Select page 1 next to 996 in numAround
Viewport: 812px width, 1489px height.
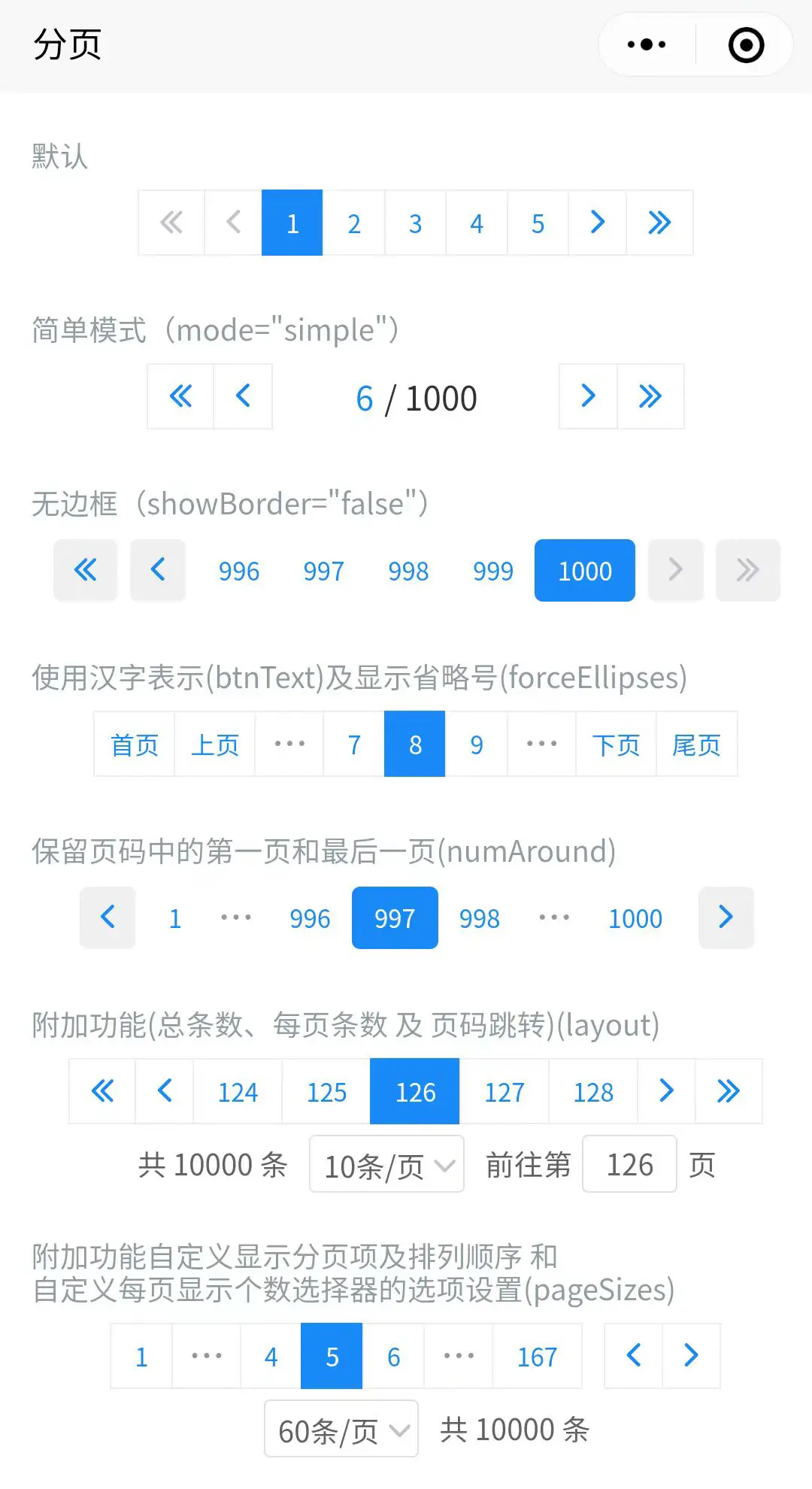175,918
